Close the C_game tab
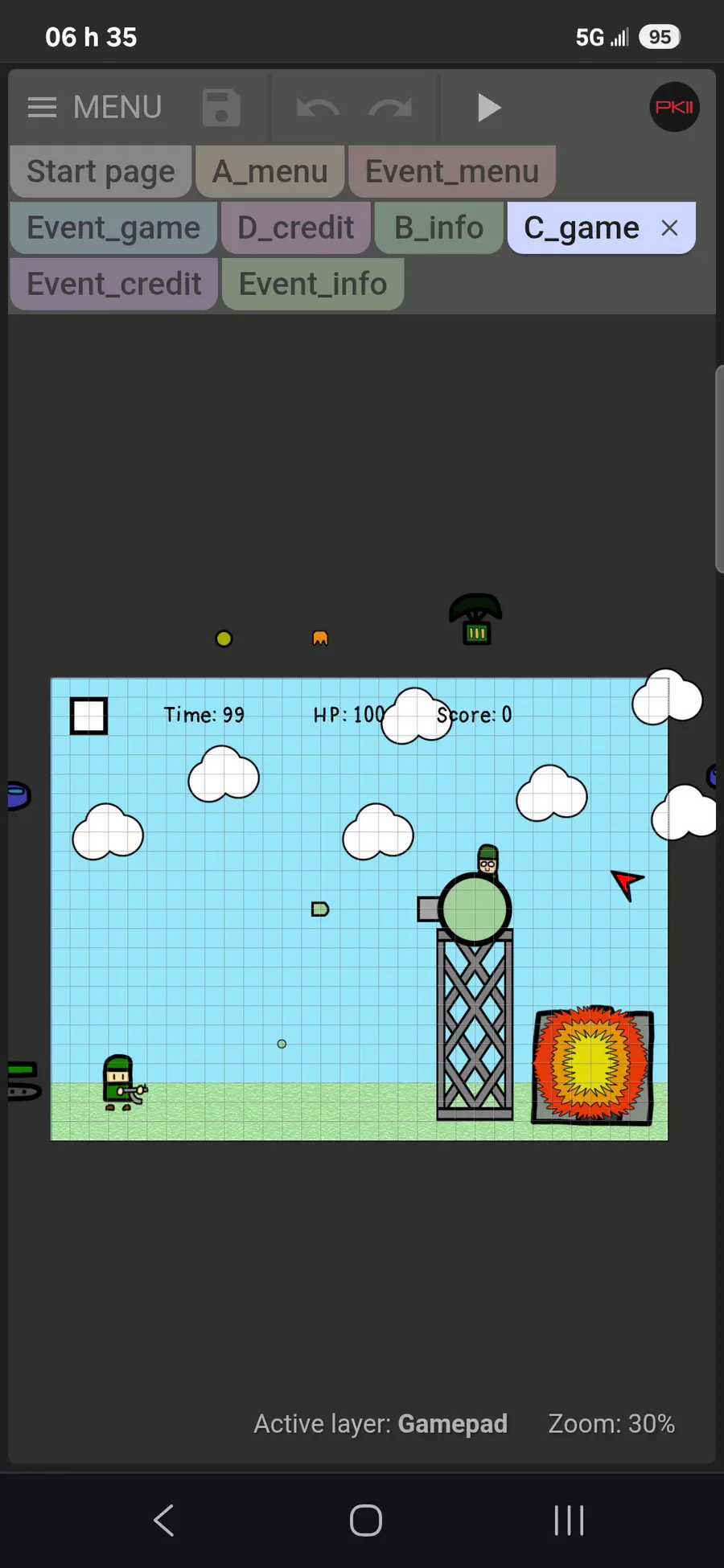Viewport: 724px width, 1568px height. click(669, 228)
